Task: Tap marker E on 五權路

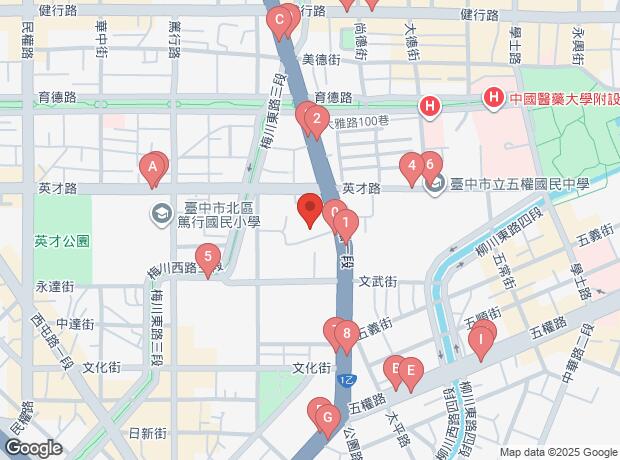Action: 408,370
